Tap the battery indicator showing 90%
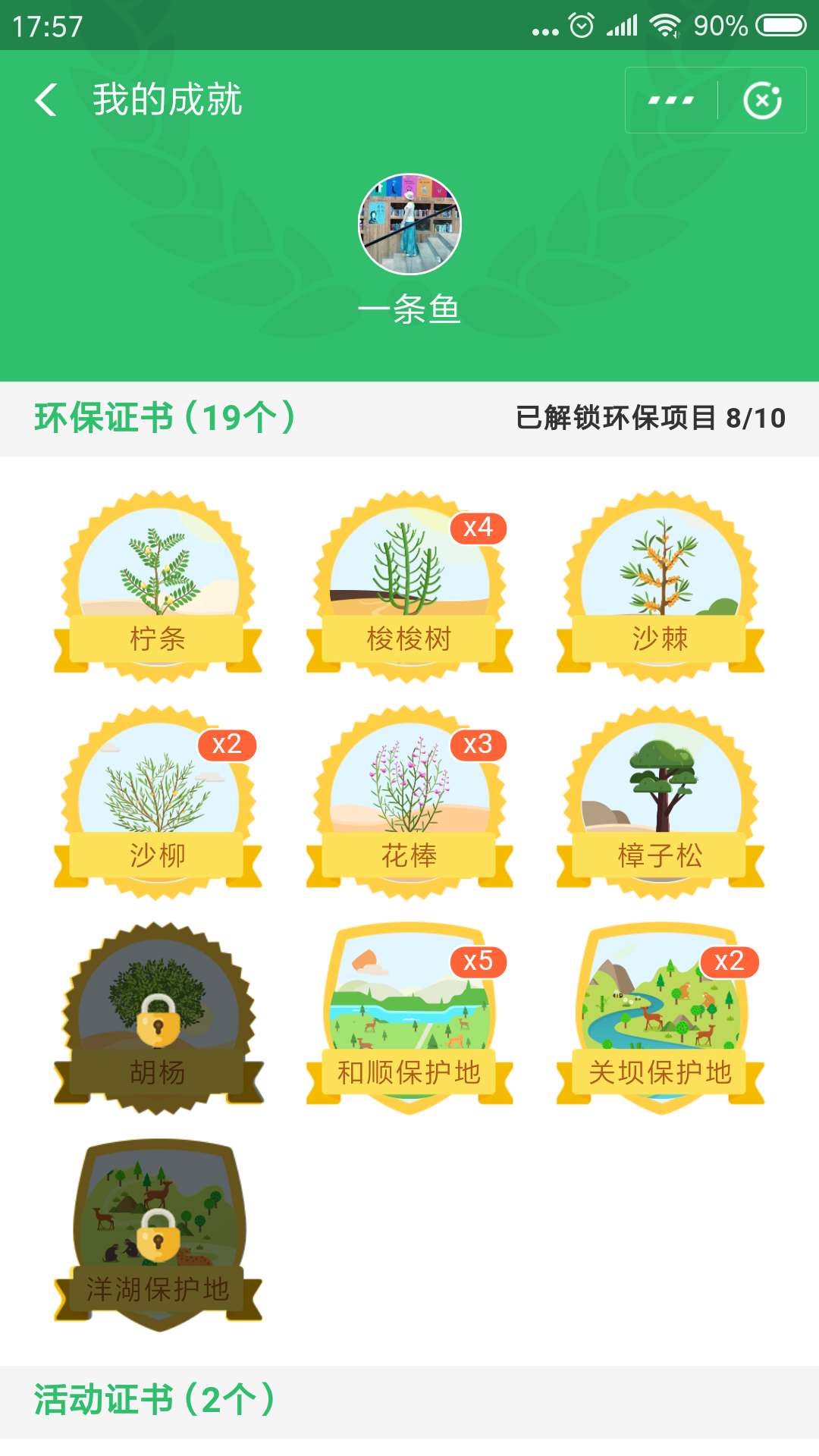The height and width of the screenshot is (1456, 819). 775,25
